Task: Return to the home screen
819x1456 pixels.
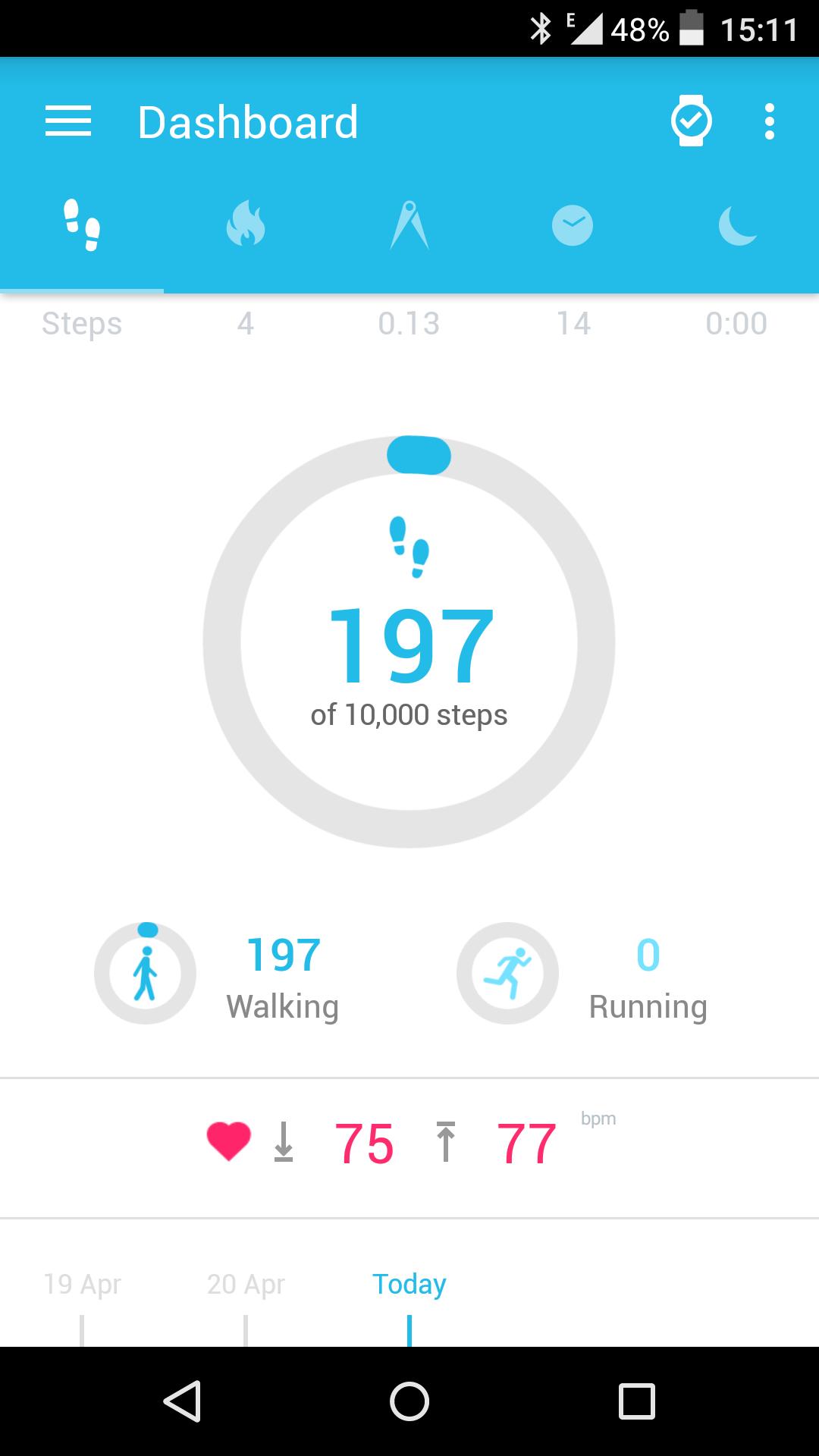Action: pos(409,1401)
